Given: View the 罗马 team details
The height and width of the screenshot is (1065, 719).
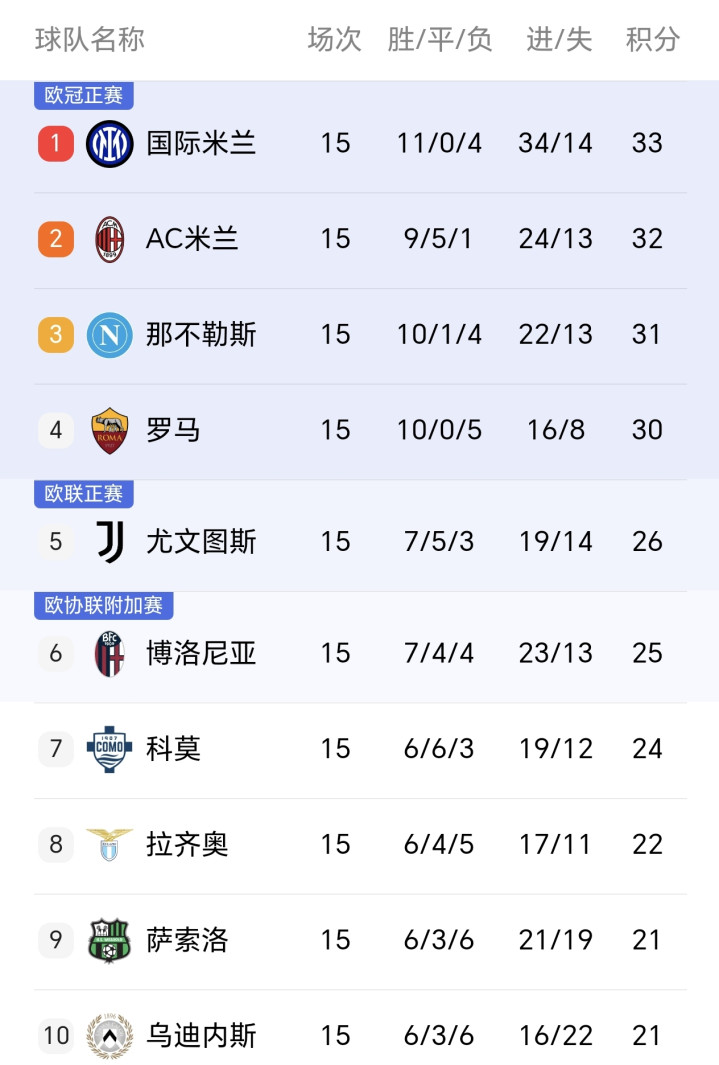Looking at the screenshot, I should coord(360,431).
